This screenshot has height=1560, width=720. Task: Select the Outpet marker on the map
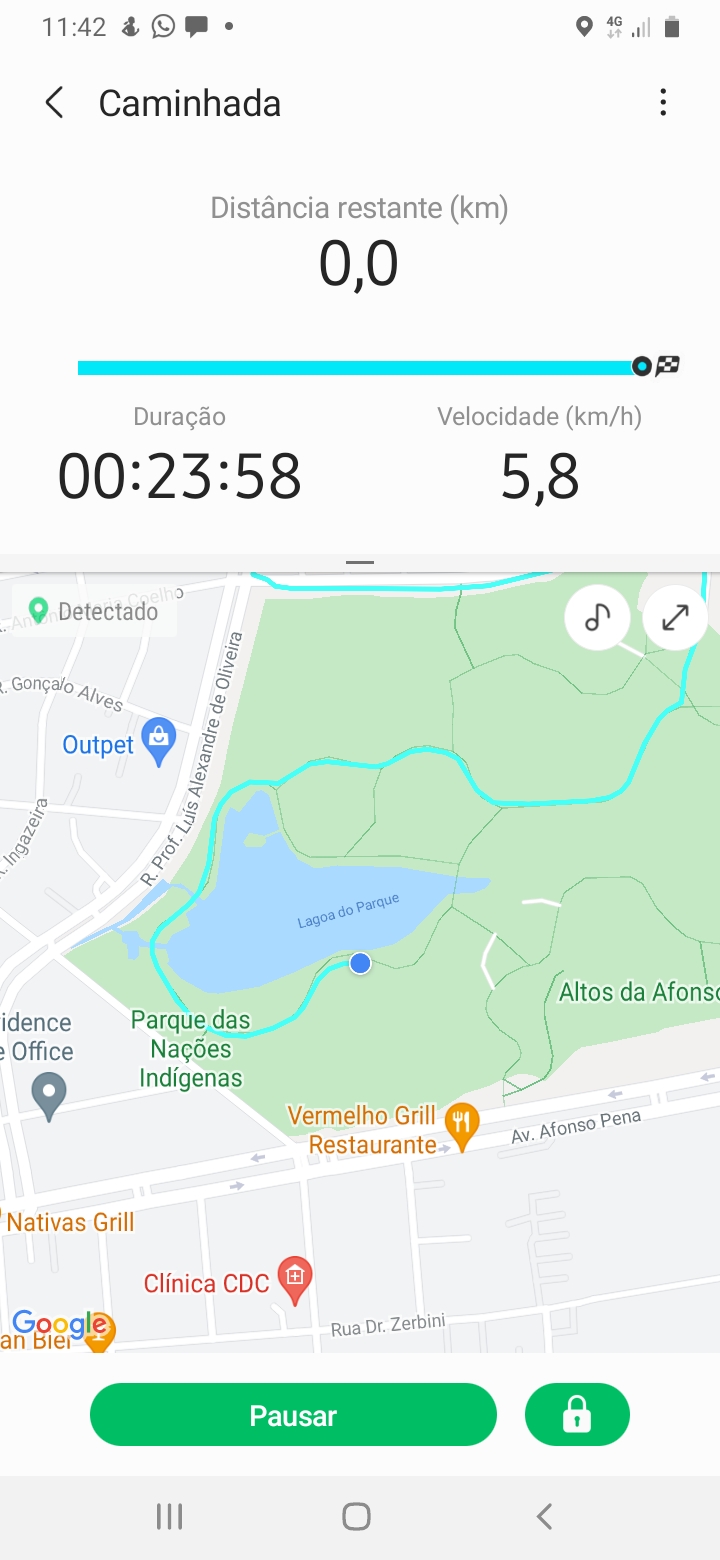click(158, 742)
